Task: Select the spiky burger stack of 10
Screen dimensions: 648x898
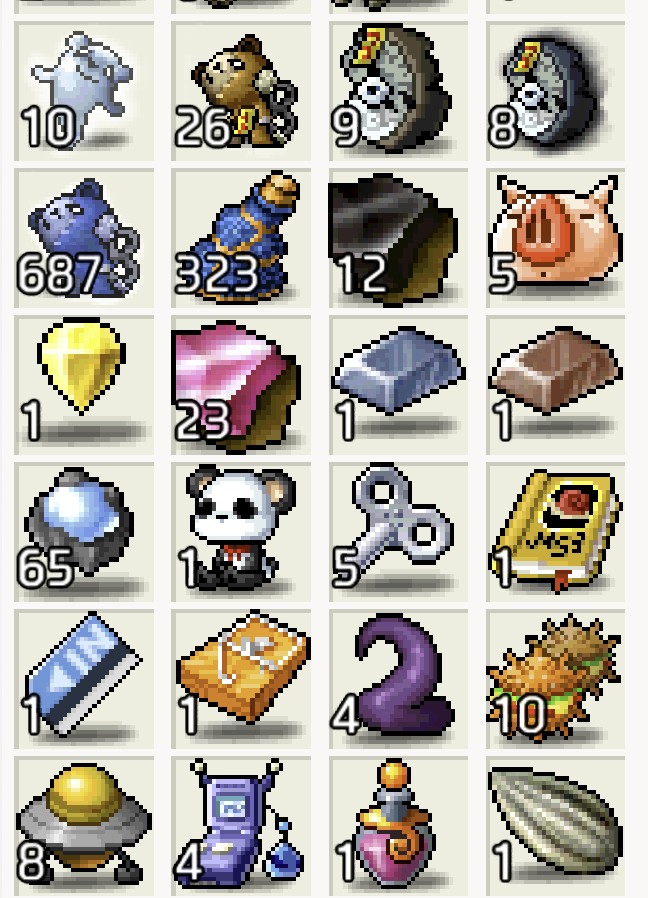Action: [x=555, y=679]
